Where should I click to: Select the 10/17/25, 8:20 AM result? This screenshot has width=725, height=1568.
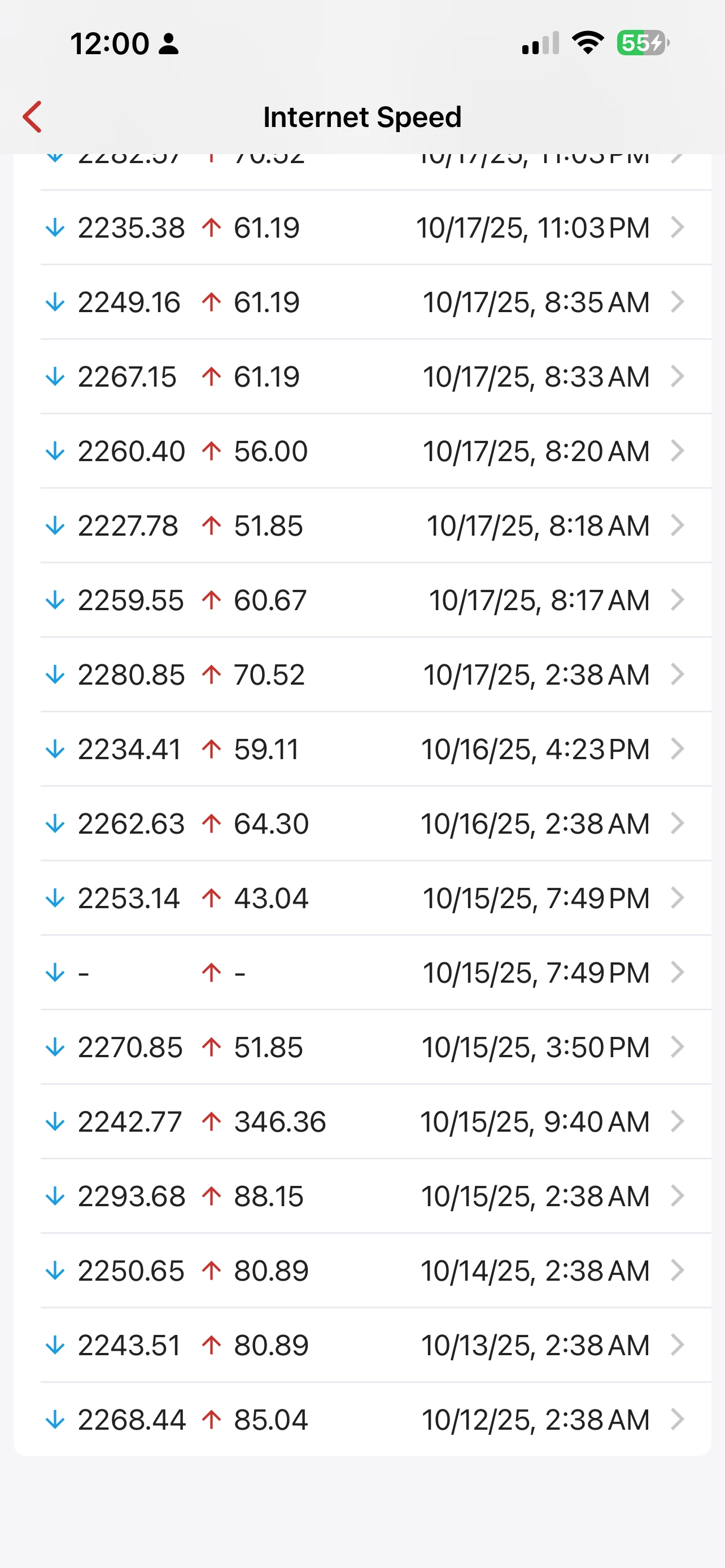pyautogui.click(x=363, y=451)
